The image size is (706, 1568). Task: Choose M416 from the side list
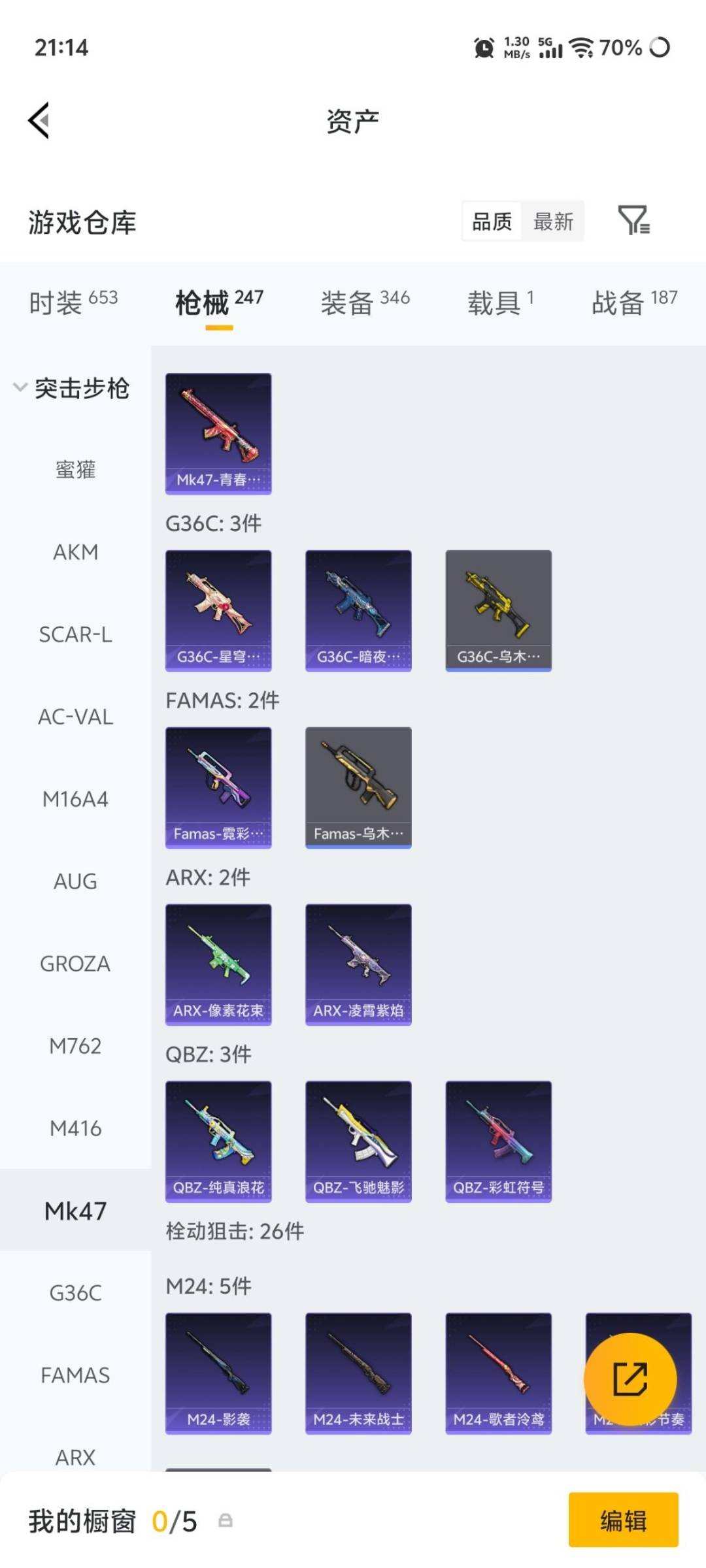pos(76,1128)
